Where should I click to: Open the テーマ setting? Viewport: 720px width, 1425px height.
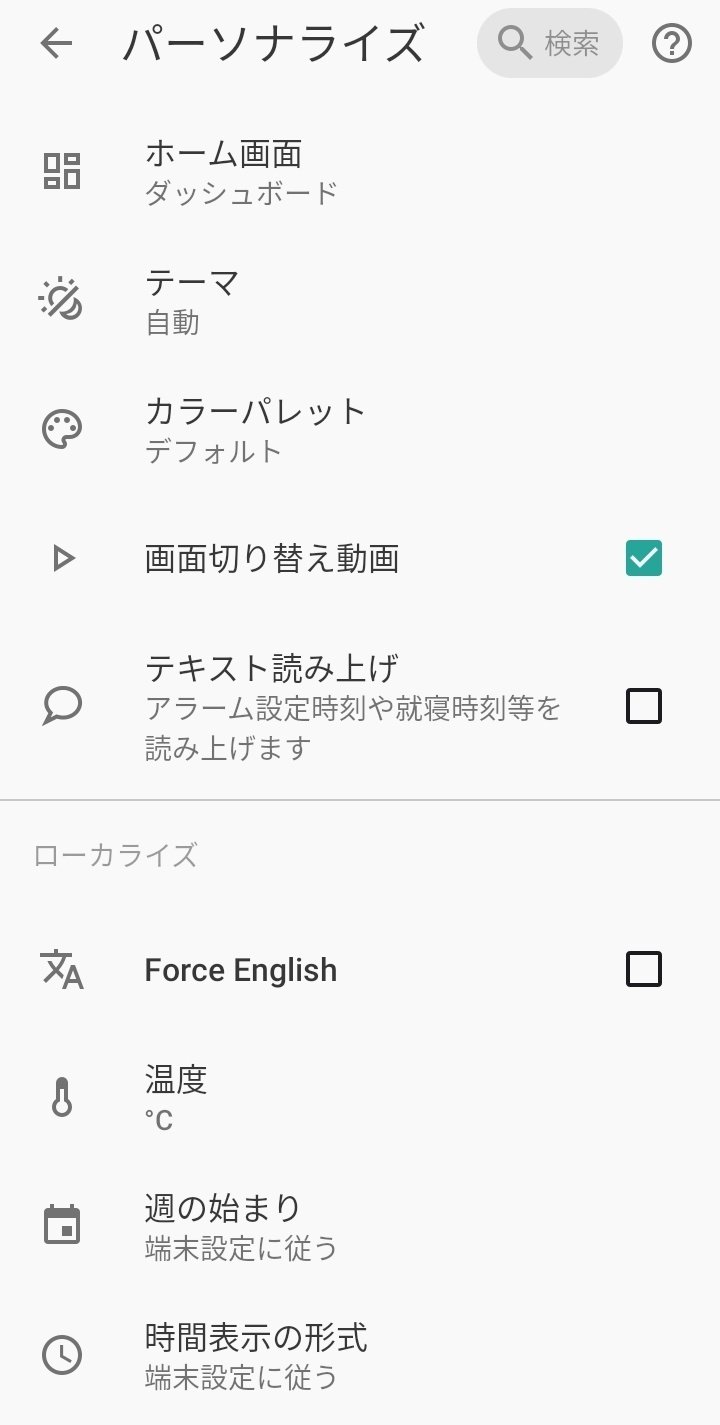tap(360, 300)
